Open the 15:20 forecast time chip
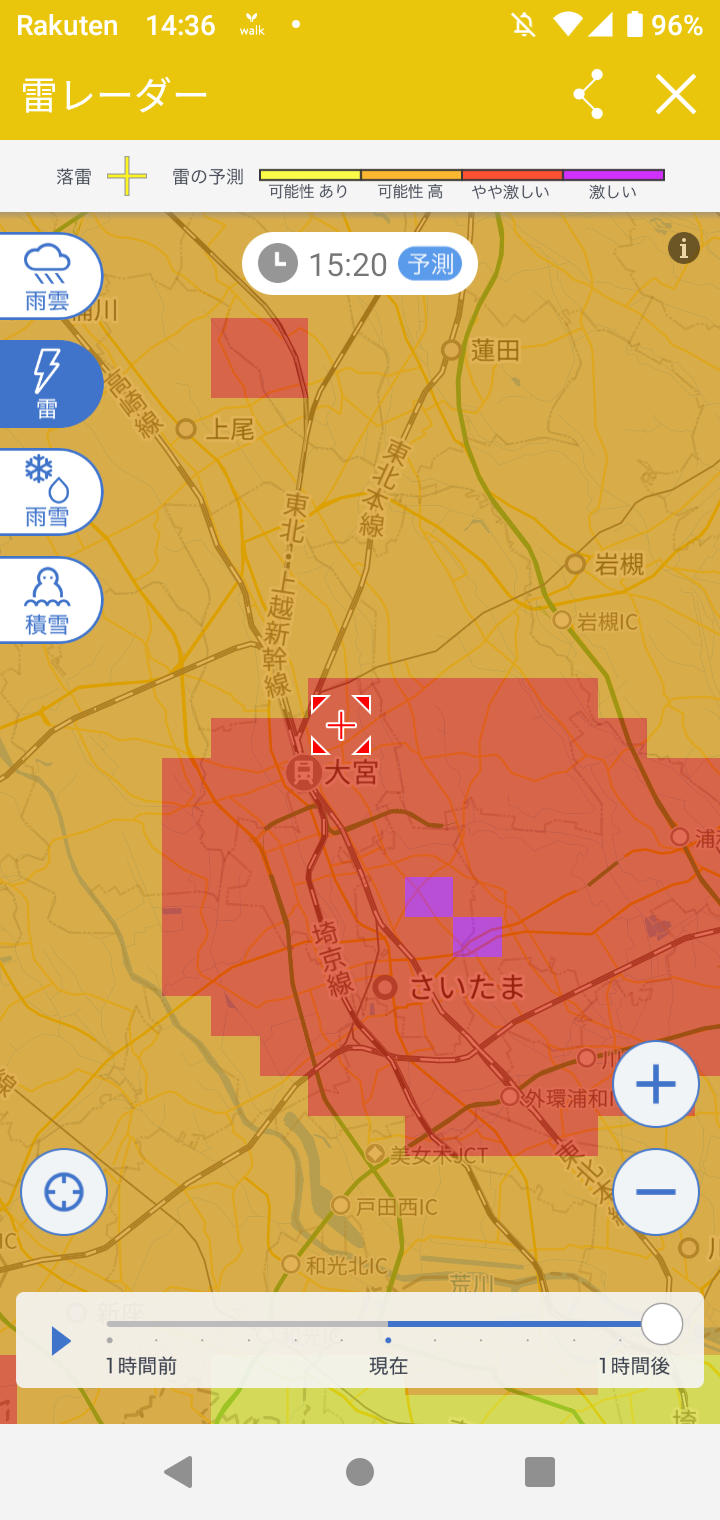 click(x=360, y=264)
